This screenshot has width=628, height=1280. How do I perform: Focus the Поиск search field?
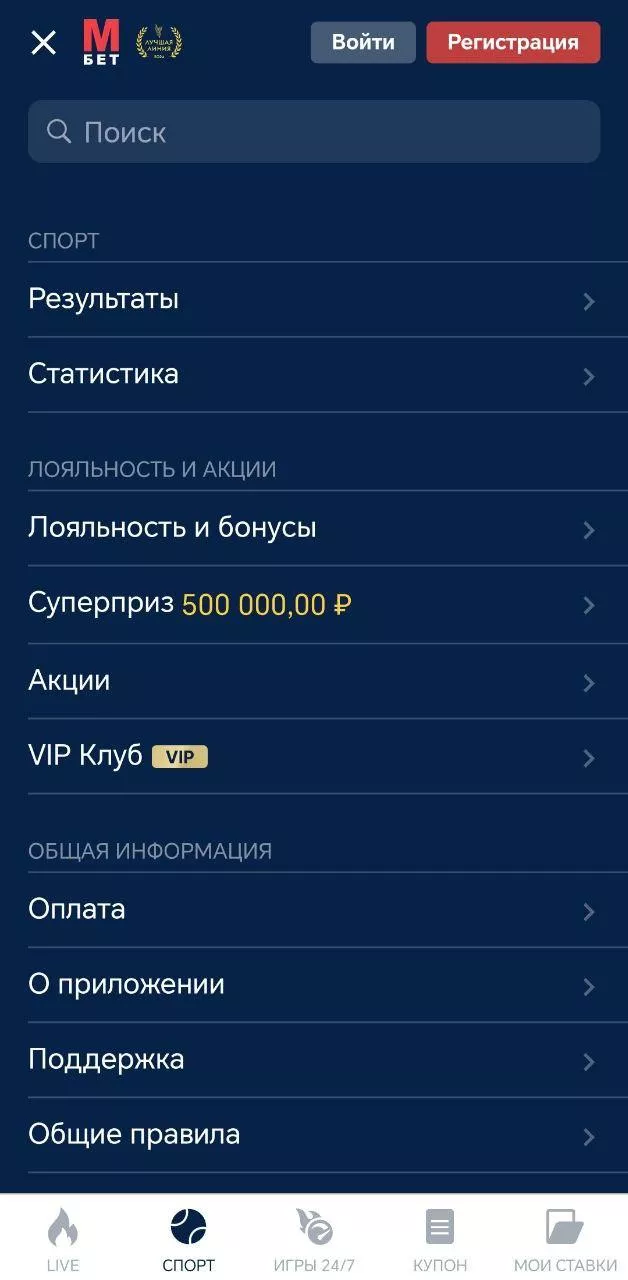coord(314,132)
